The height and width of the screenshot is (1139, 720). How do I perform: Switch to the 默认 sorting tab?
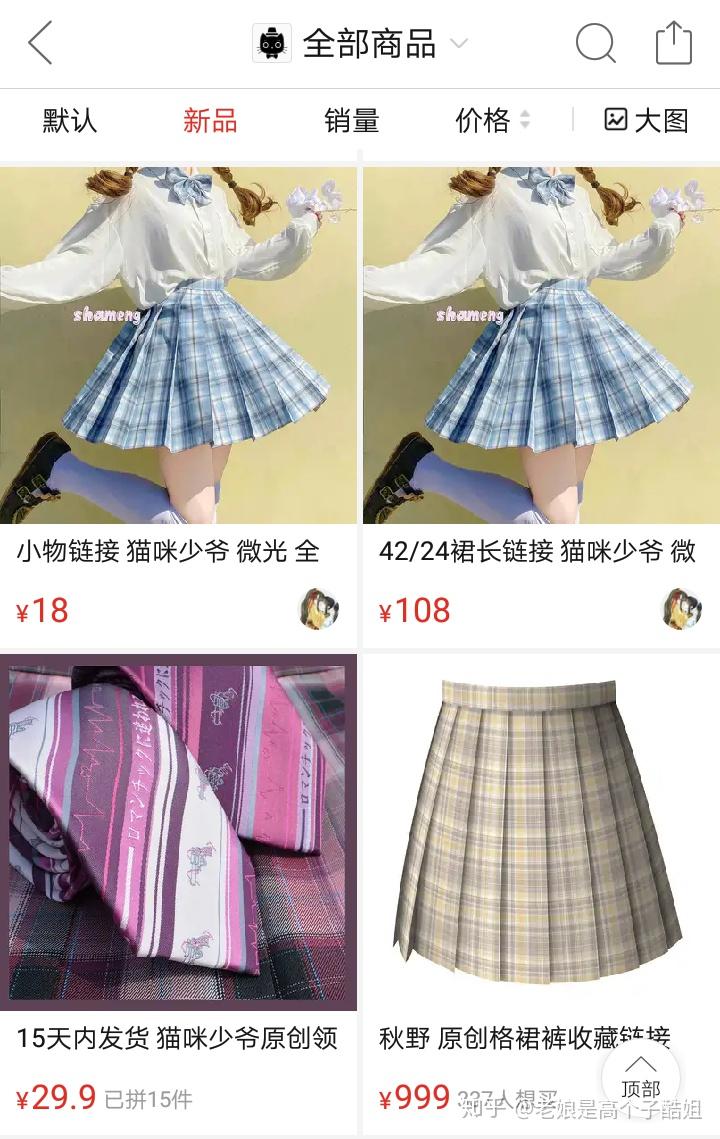[70, 121]
